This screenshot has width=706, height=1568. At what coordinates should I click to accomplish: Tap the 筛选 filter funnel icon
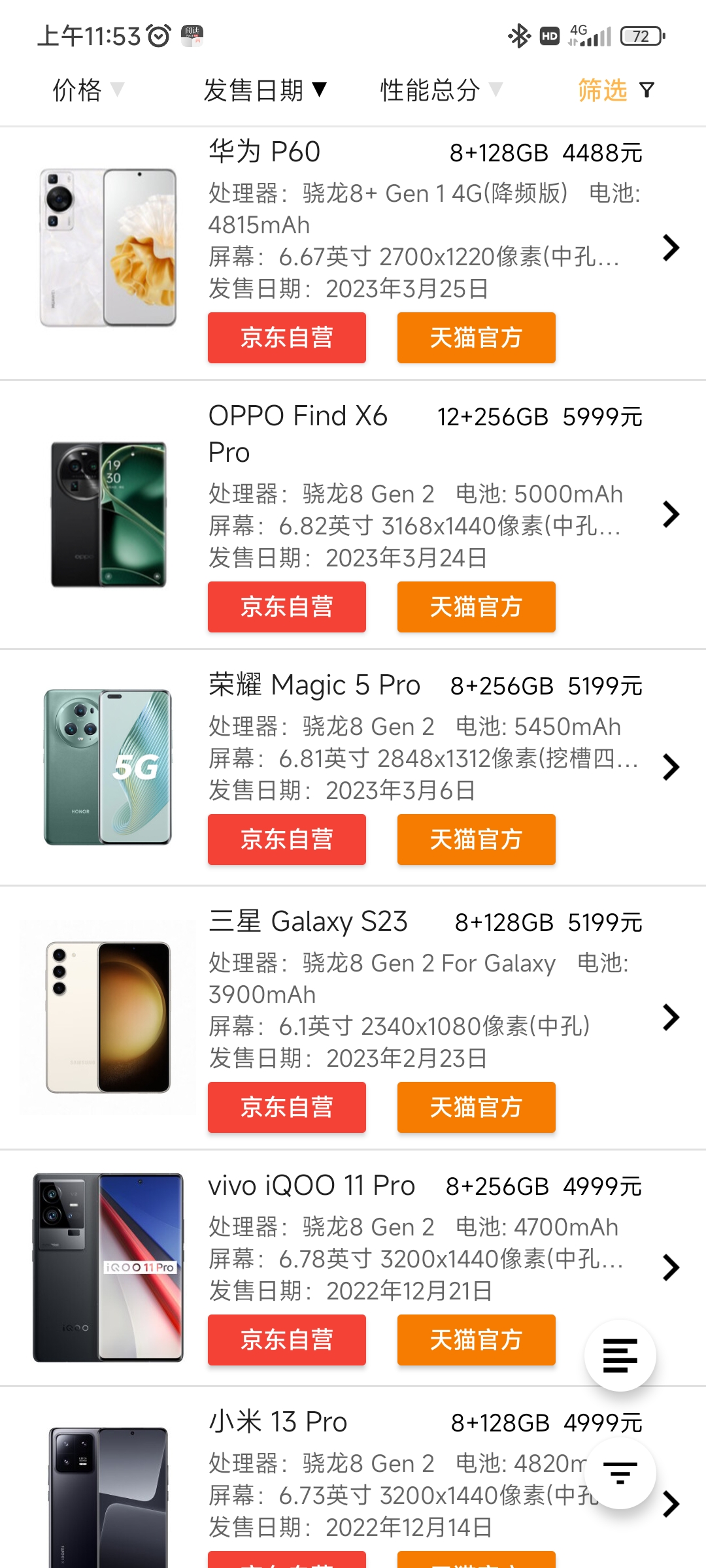click(x=647, y=91)
